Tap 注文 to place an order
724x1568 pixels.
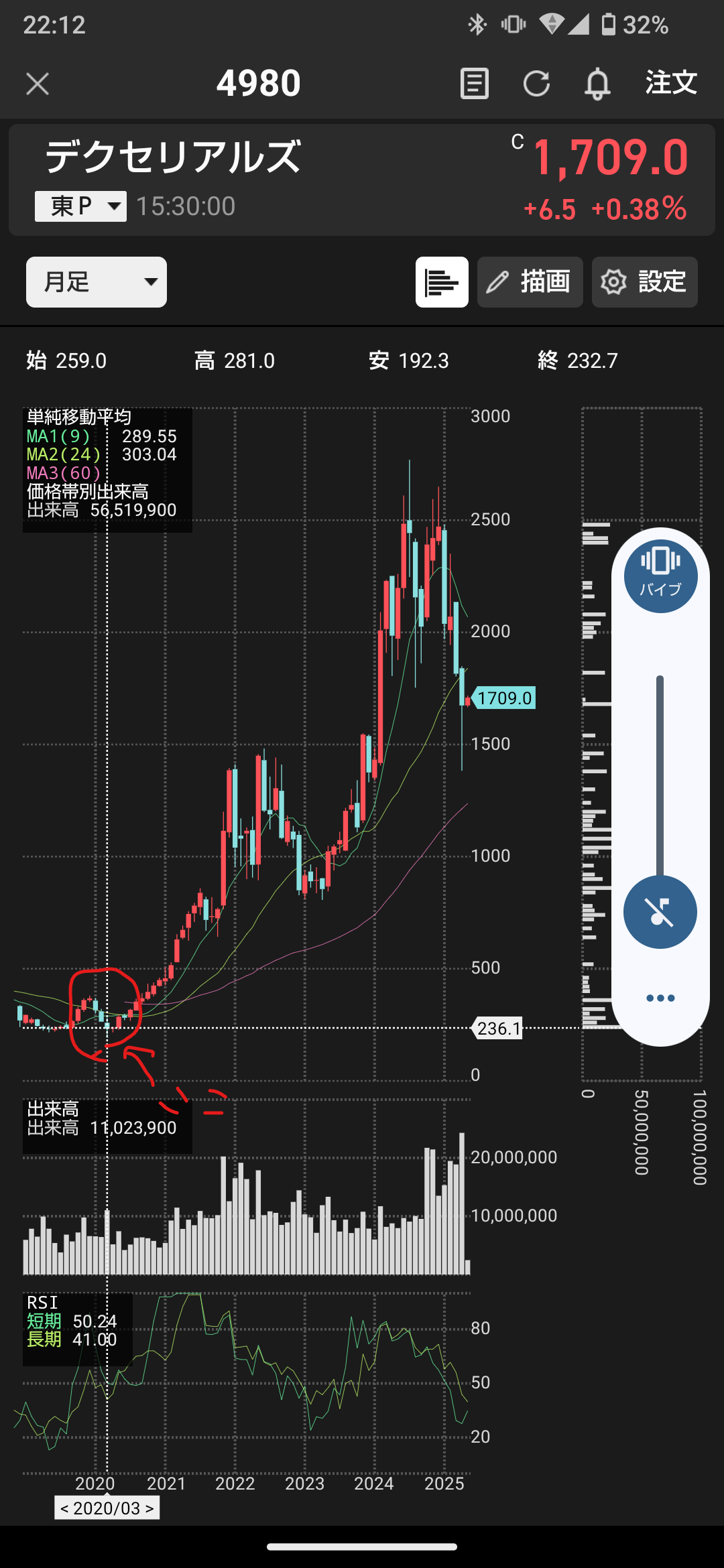671,83
